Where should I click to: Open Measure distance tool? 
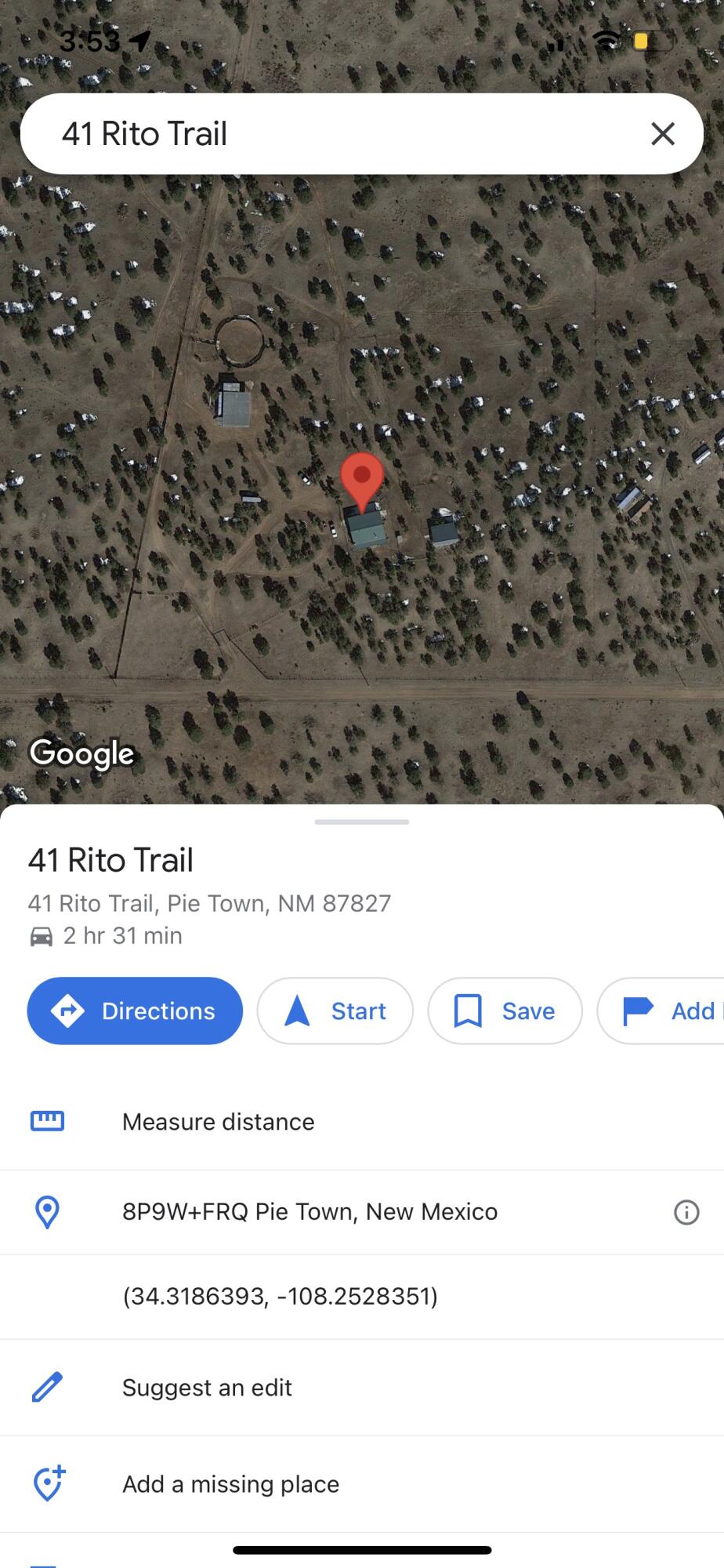point(218,1122)
